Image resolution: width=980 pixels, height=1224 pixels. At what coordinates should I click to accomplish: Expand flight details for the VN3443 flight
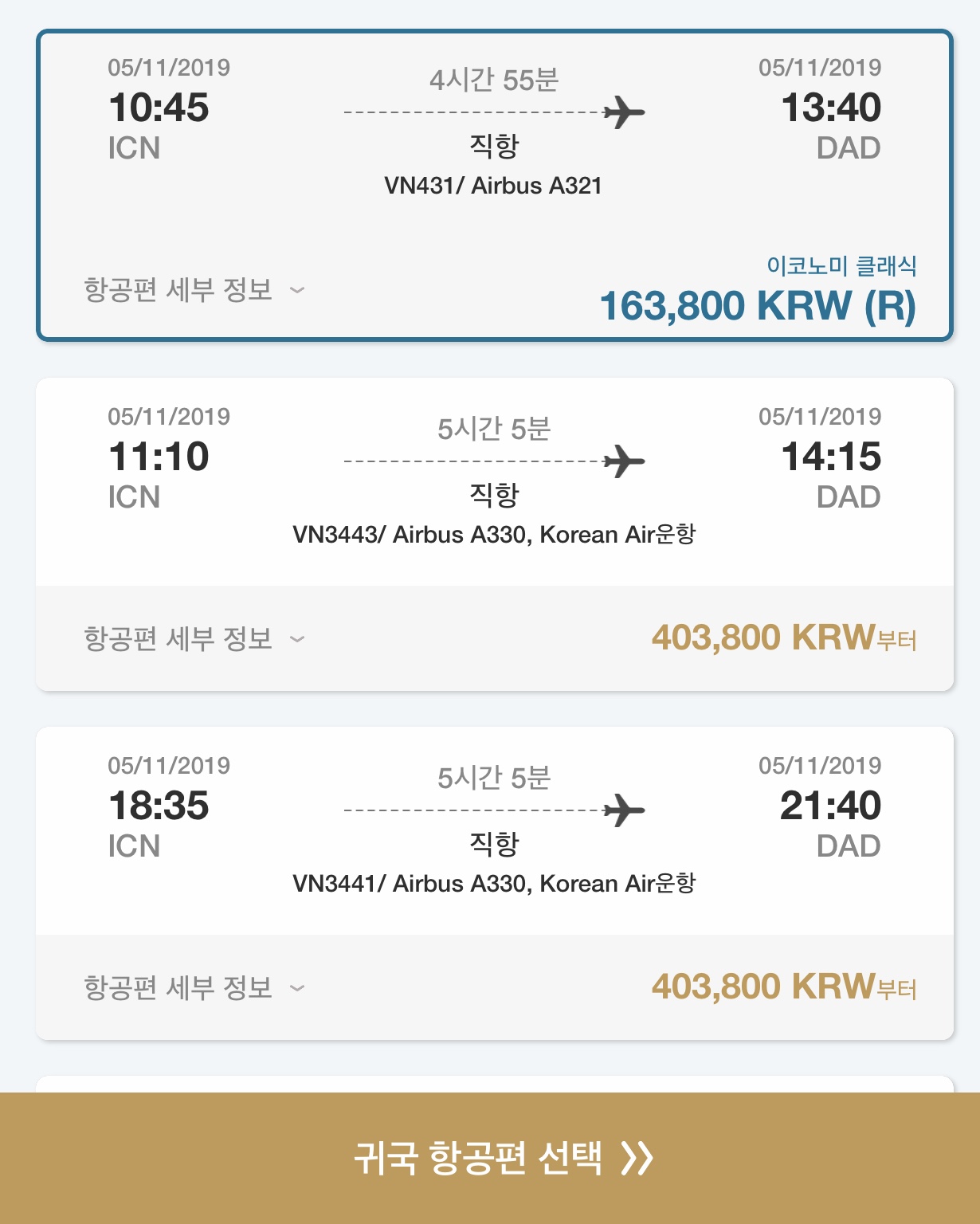[194, 639]
